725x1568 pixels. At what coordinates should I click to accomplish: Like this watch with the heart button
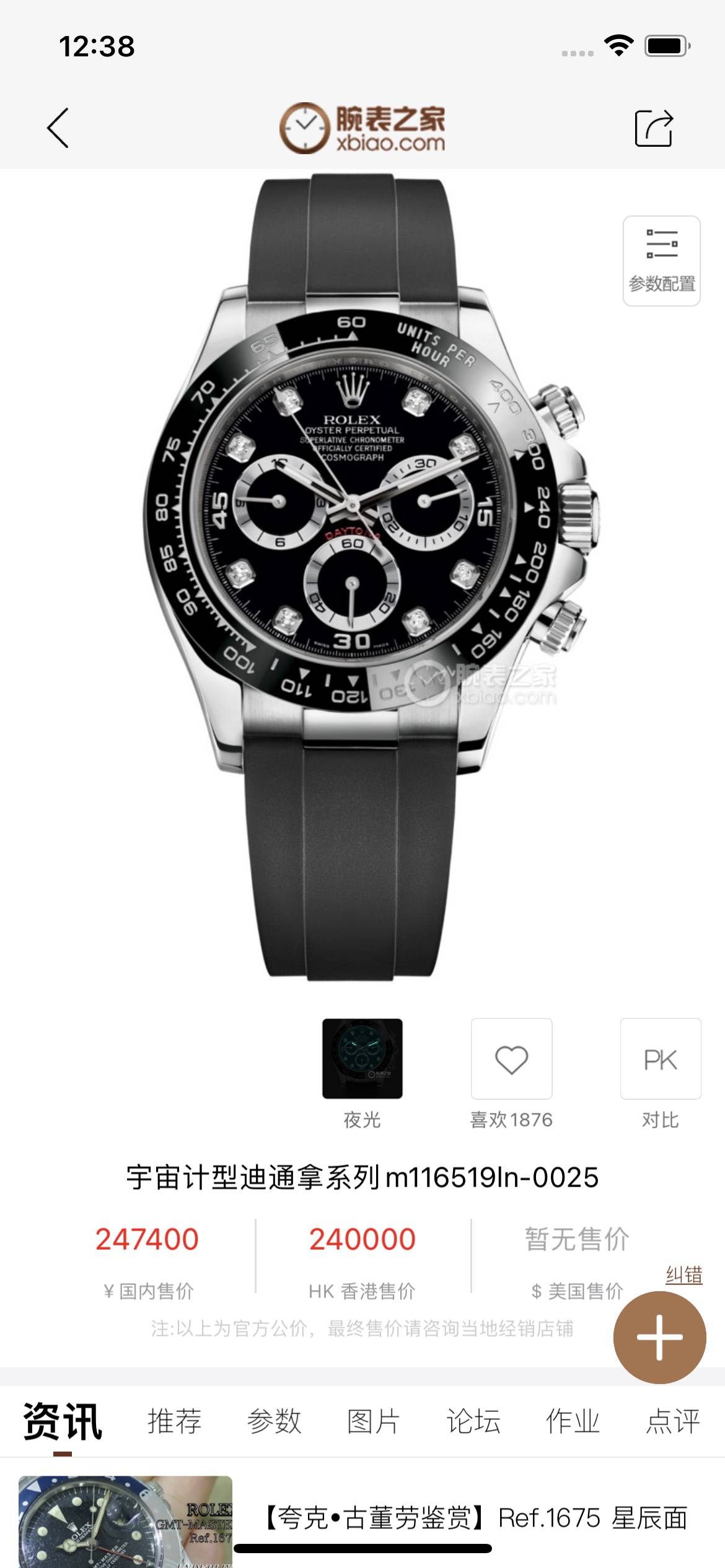tap(511, 1059)
